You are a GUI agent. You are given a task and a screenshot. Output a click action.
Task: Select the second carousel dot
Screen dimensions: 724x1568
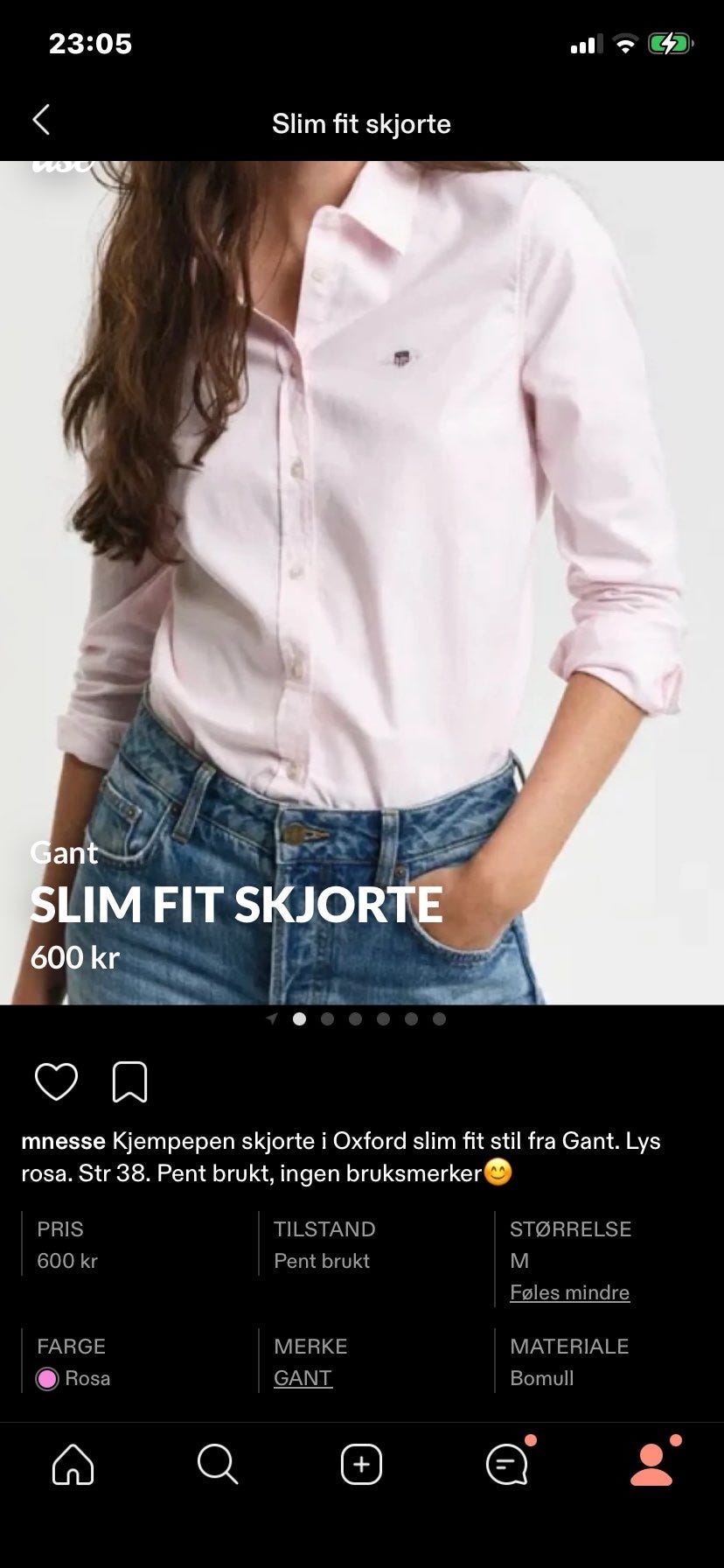(327, 1019)
